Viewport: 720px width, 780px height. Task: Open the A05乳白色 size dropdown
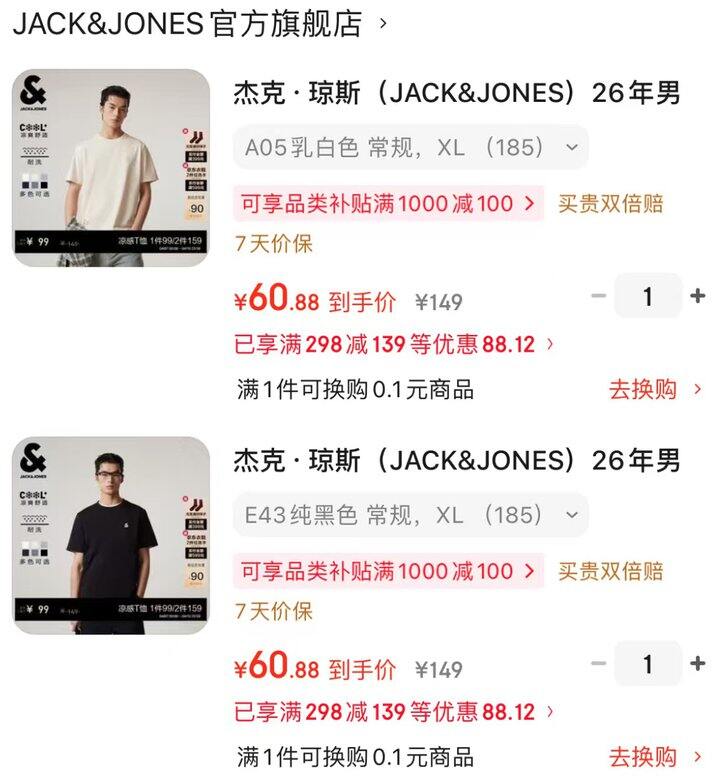(x=410, y=148)
